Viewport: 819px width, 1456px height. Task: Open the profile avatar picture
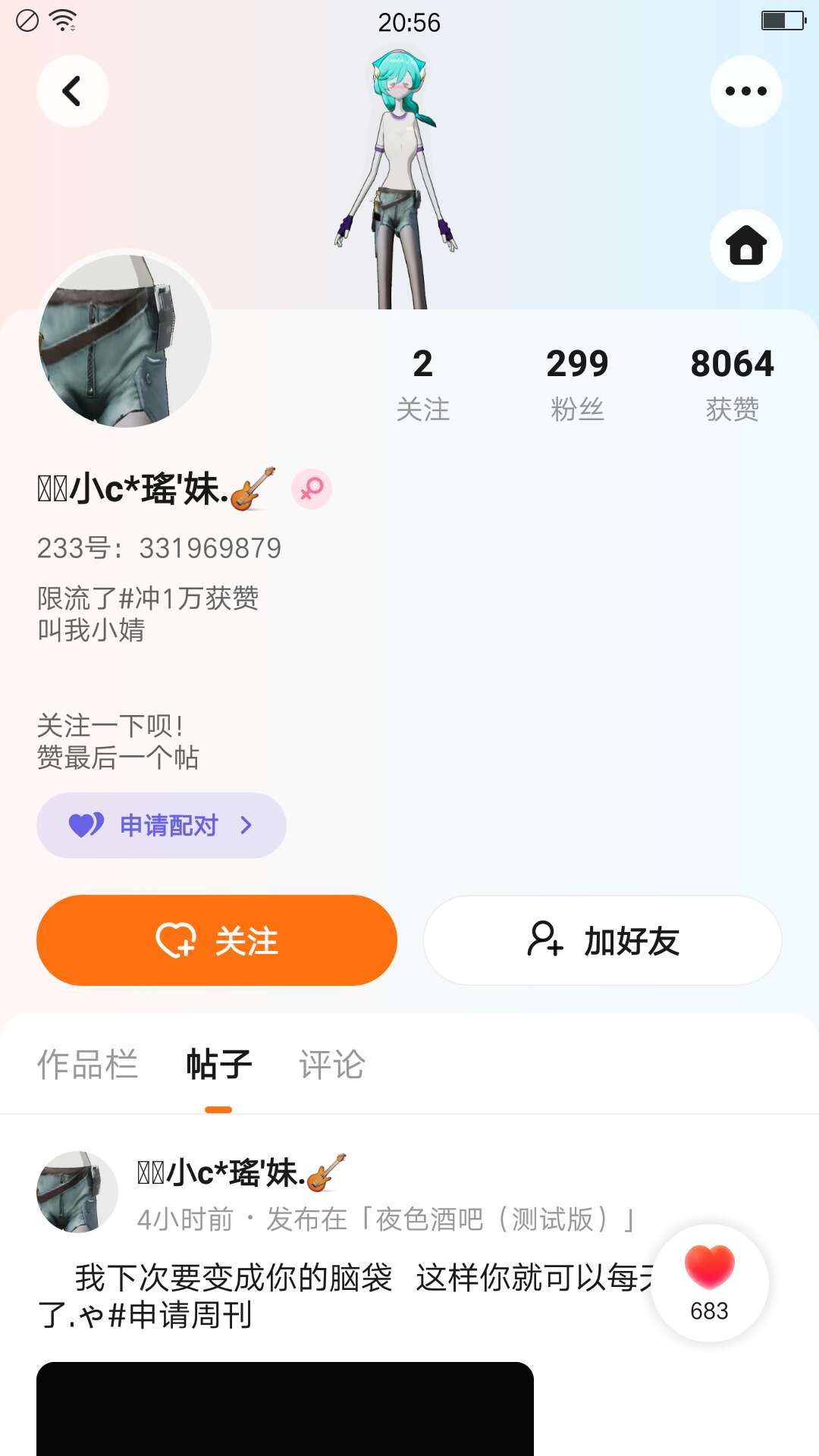tap(125, 340)
